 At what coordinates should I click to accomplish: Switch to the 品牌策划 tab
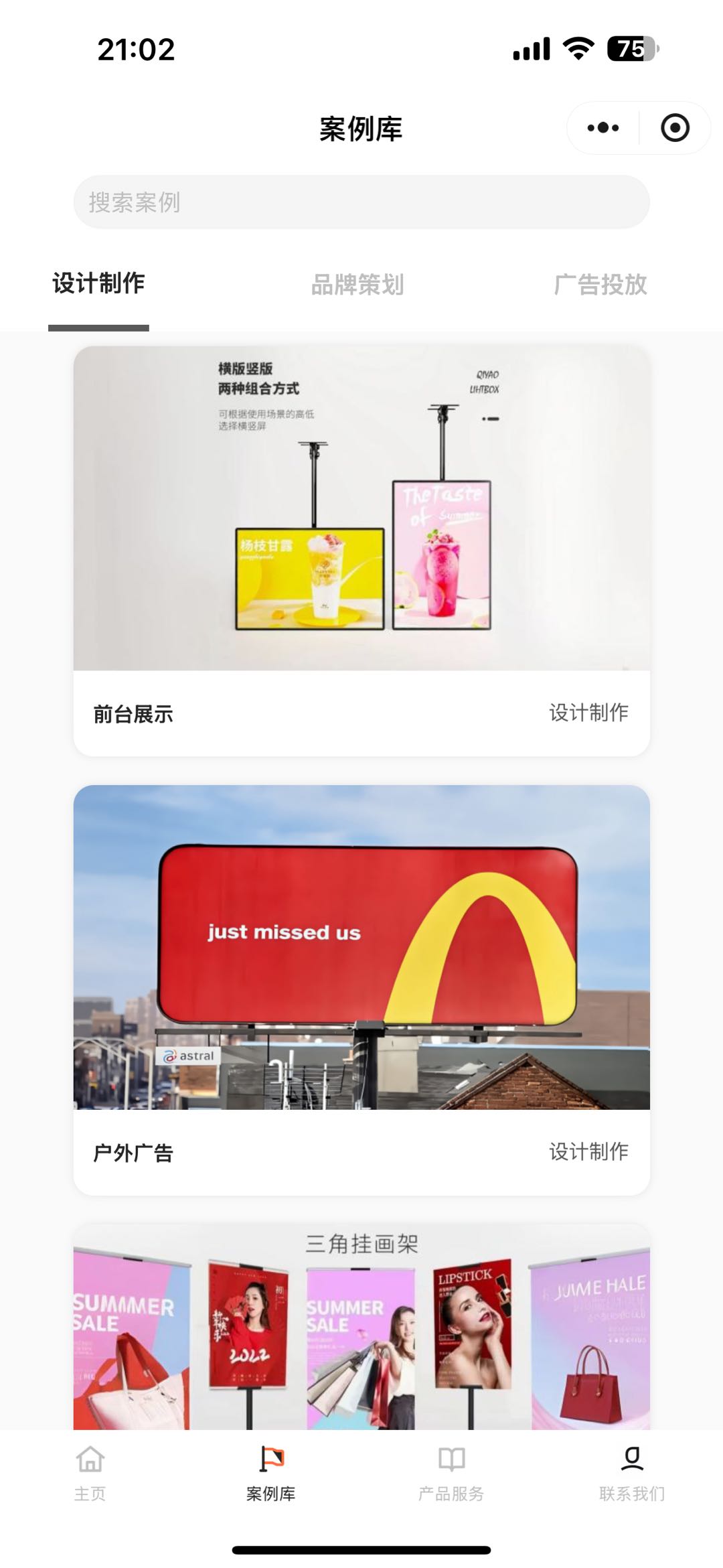357,285
